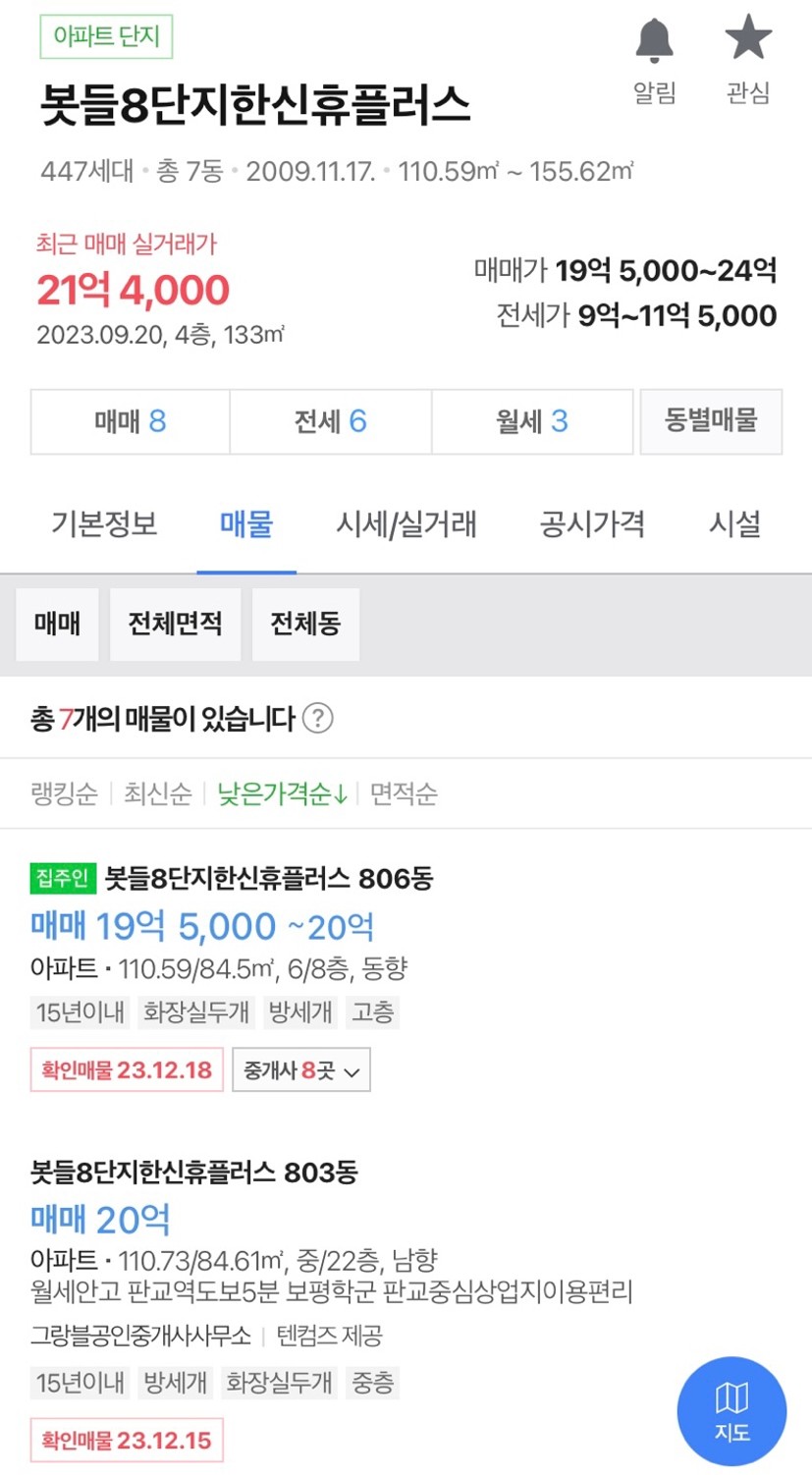Open the 전체동 building filter
This screenshot has height=1475, width=812.
pyautogui.click(x=305, y=624)
